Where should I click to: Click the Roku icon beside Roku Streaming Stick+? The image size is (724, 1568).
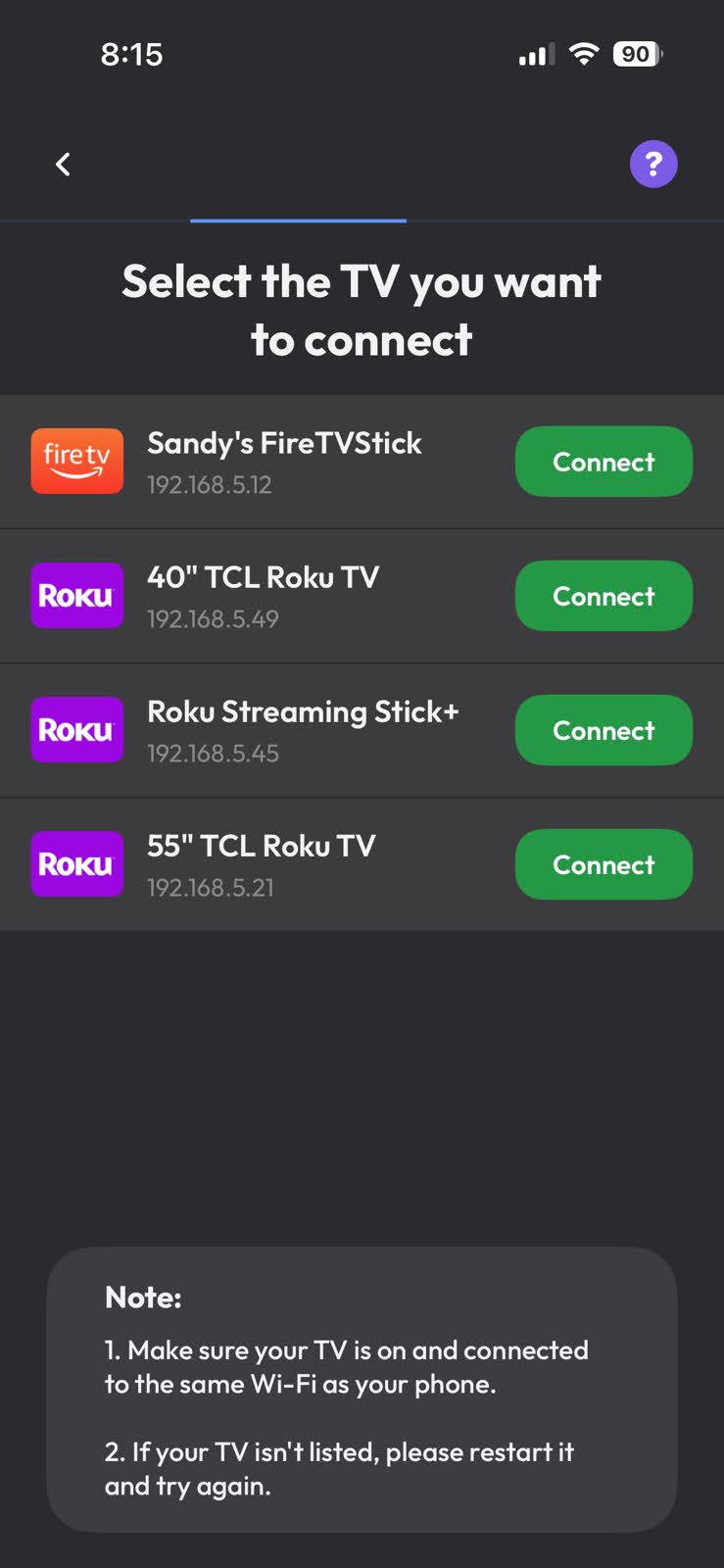[76, 729]
